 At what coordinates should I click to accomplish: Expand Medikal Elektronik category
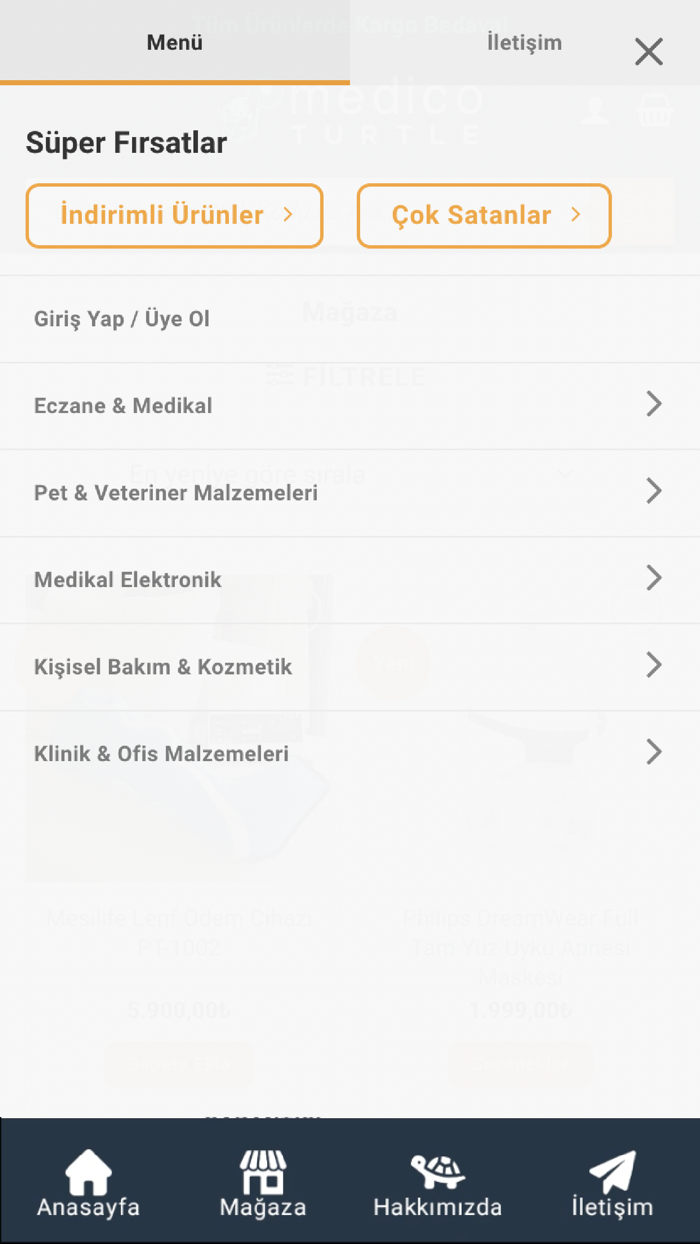point(350,580)
